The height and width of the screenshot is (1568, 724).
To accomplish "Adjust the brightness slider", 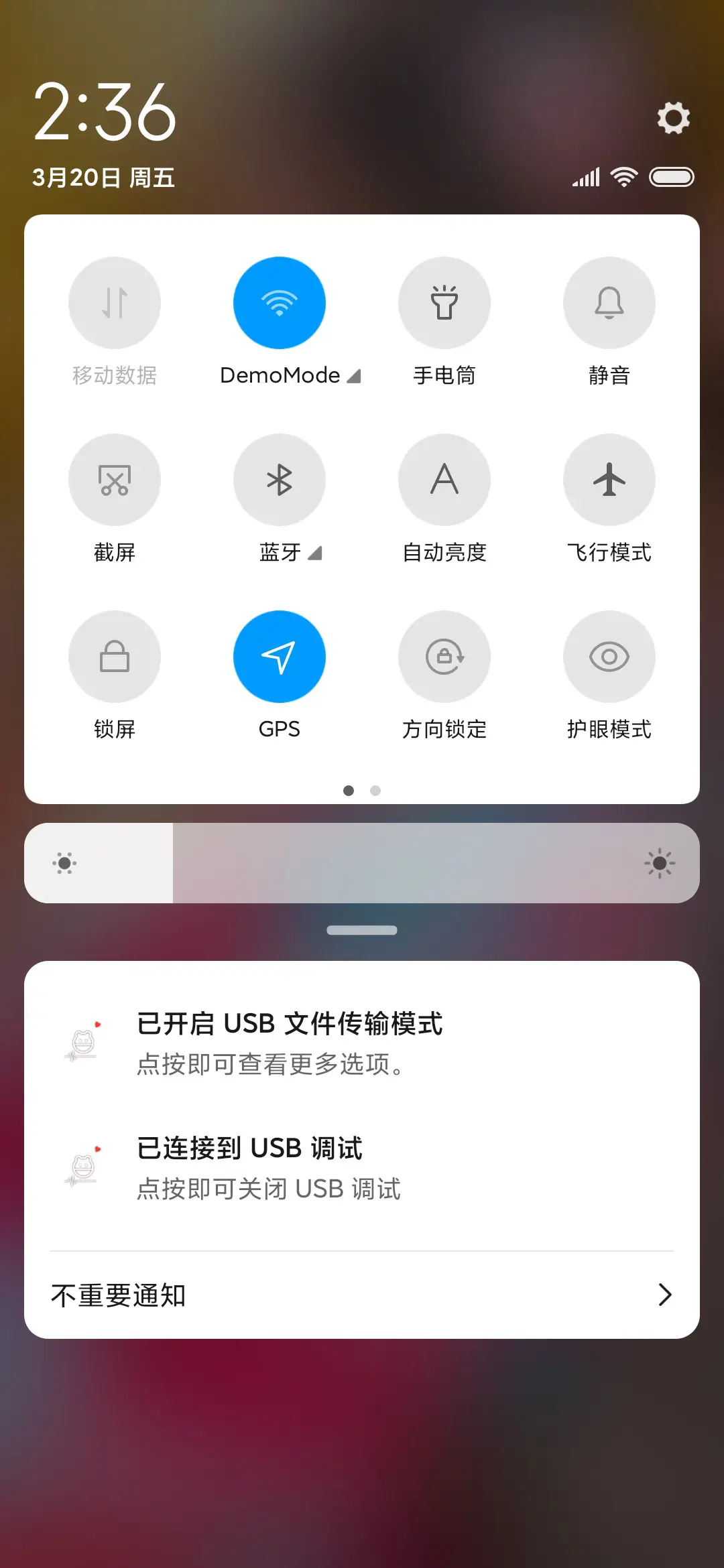I will pos(362,863).
